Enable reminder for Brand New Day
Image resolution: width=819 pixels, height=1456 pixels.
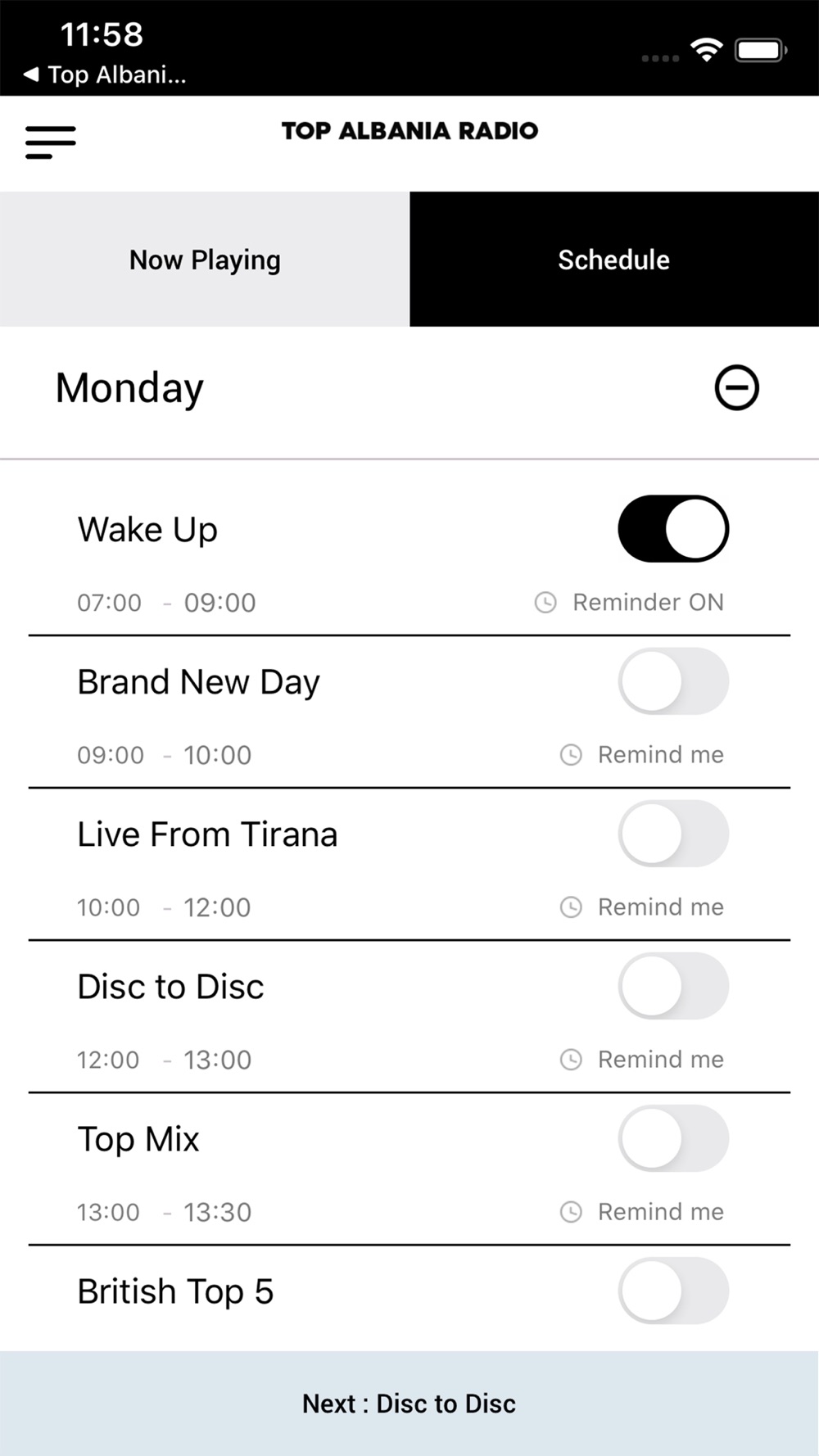673,681
